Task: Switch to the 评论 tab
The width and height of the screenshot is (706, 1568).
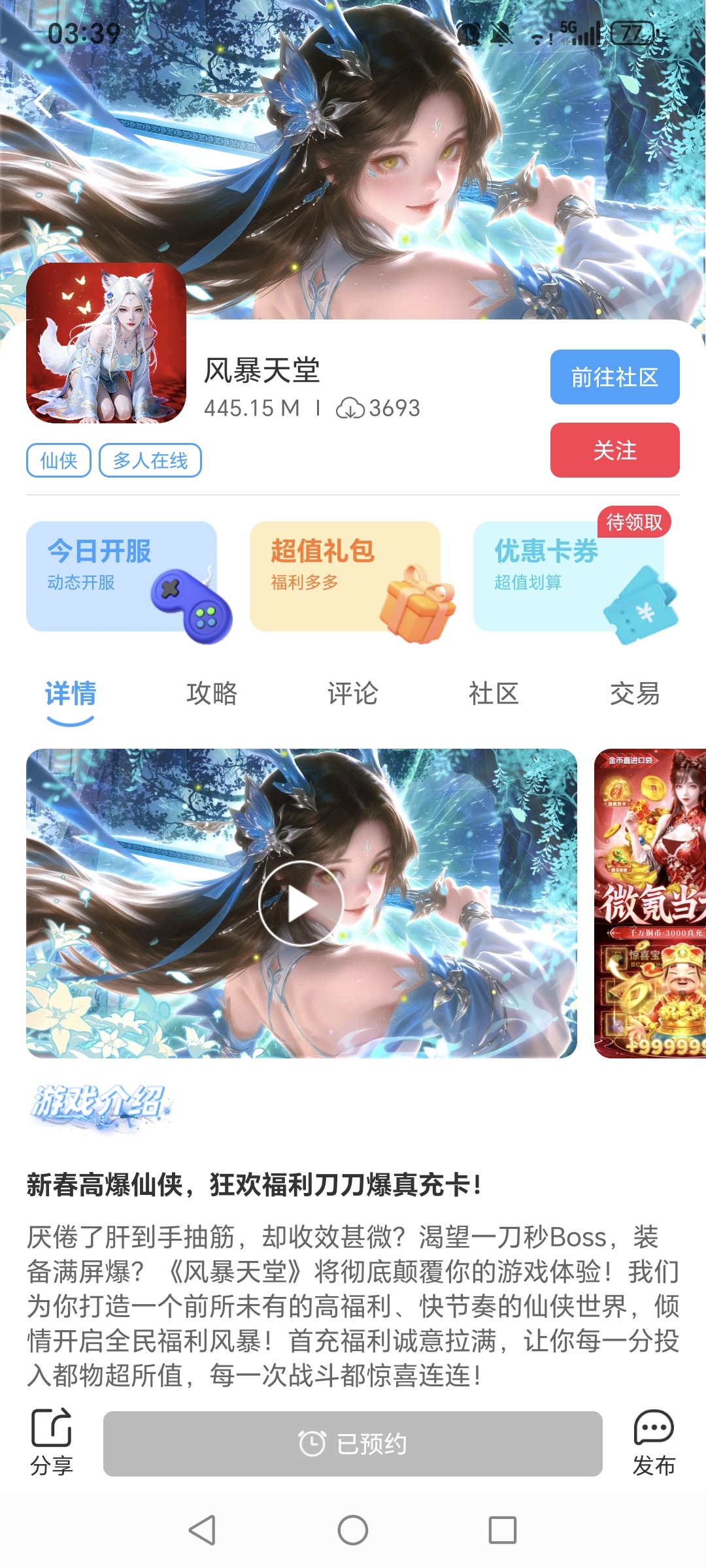Action: [x=352, y=694]
